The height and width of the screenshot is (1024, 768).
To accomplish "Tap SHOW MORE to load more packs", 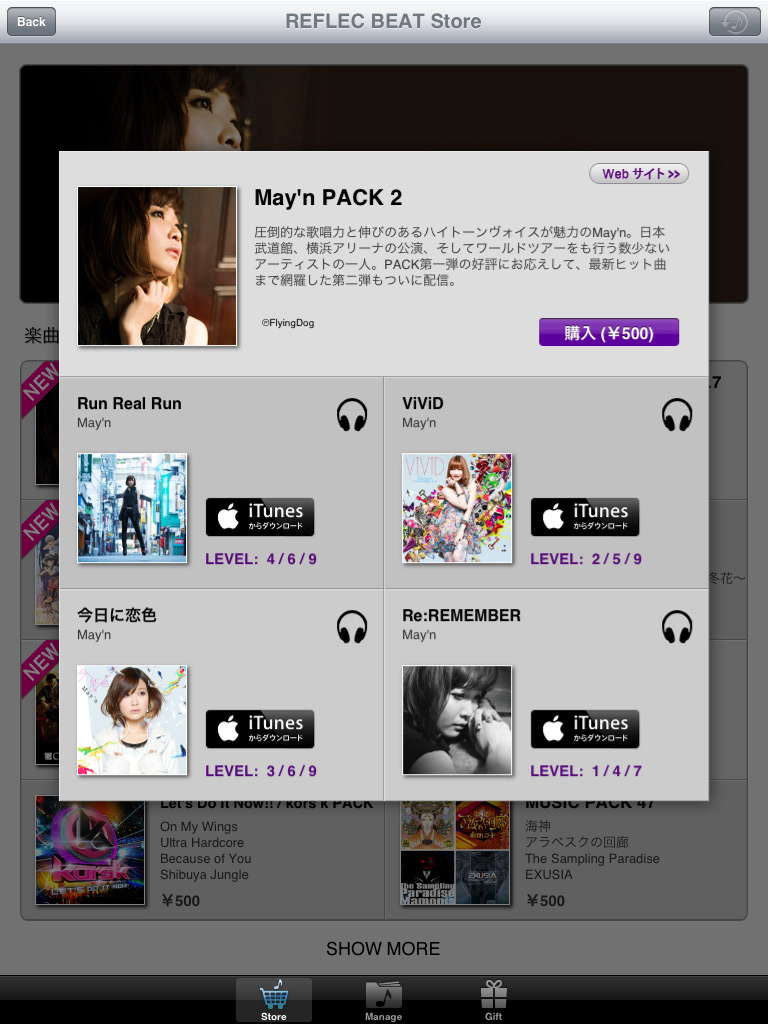I will (383, 949).
